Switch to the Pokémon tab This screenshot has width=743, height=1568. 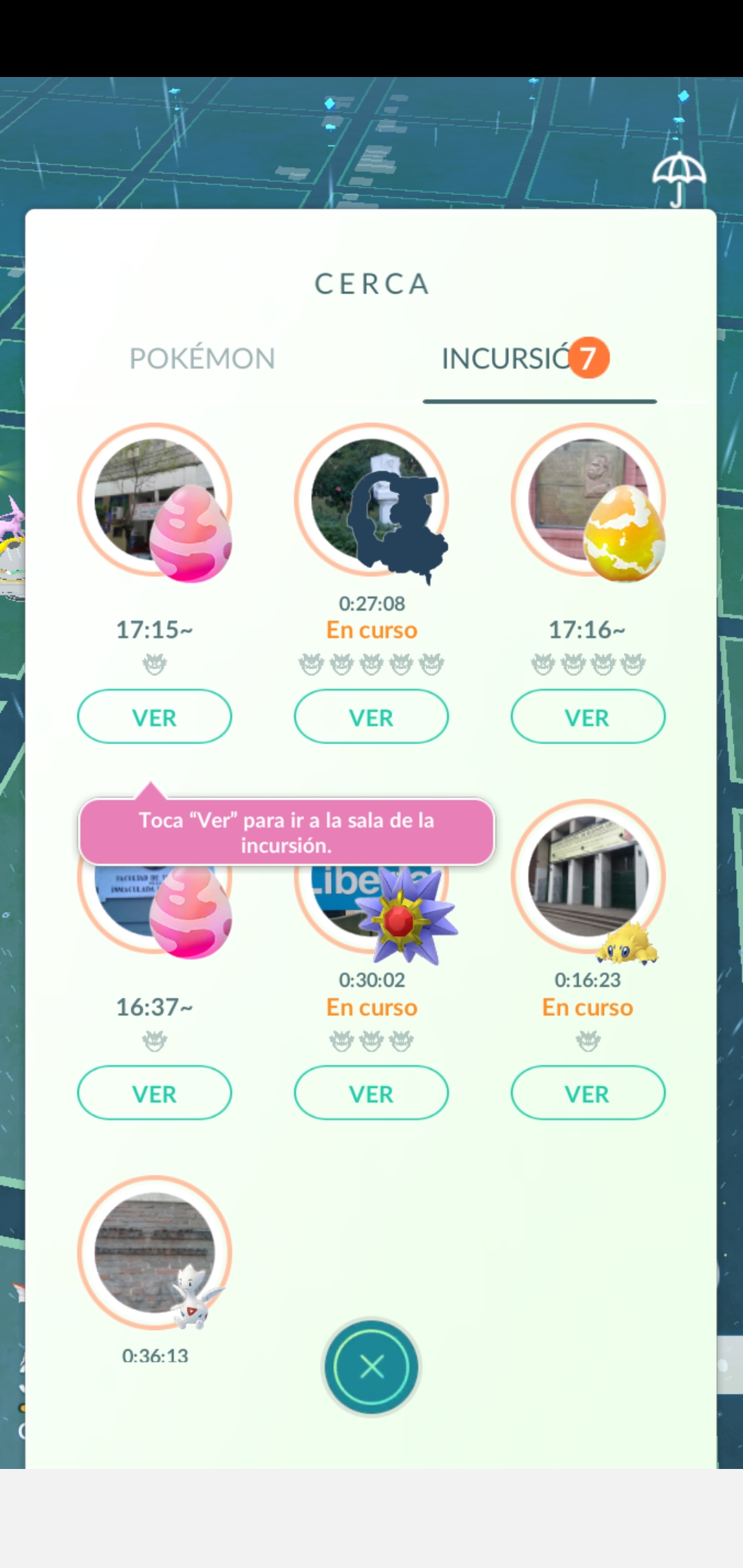202,358
